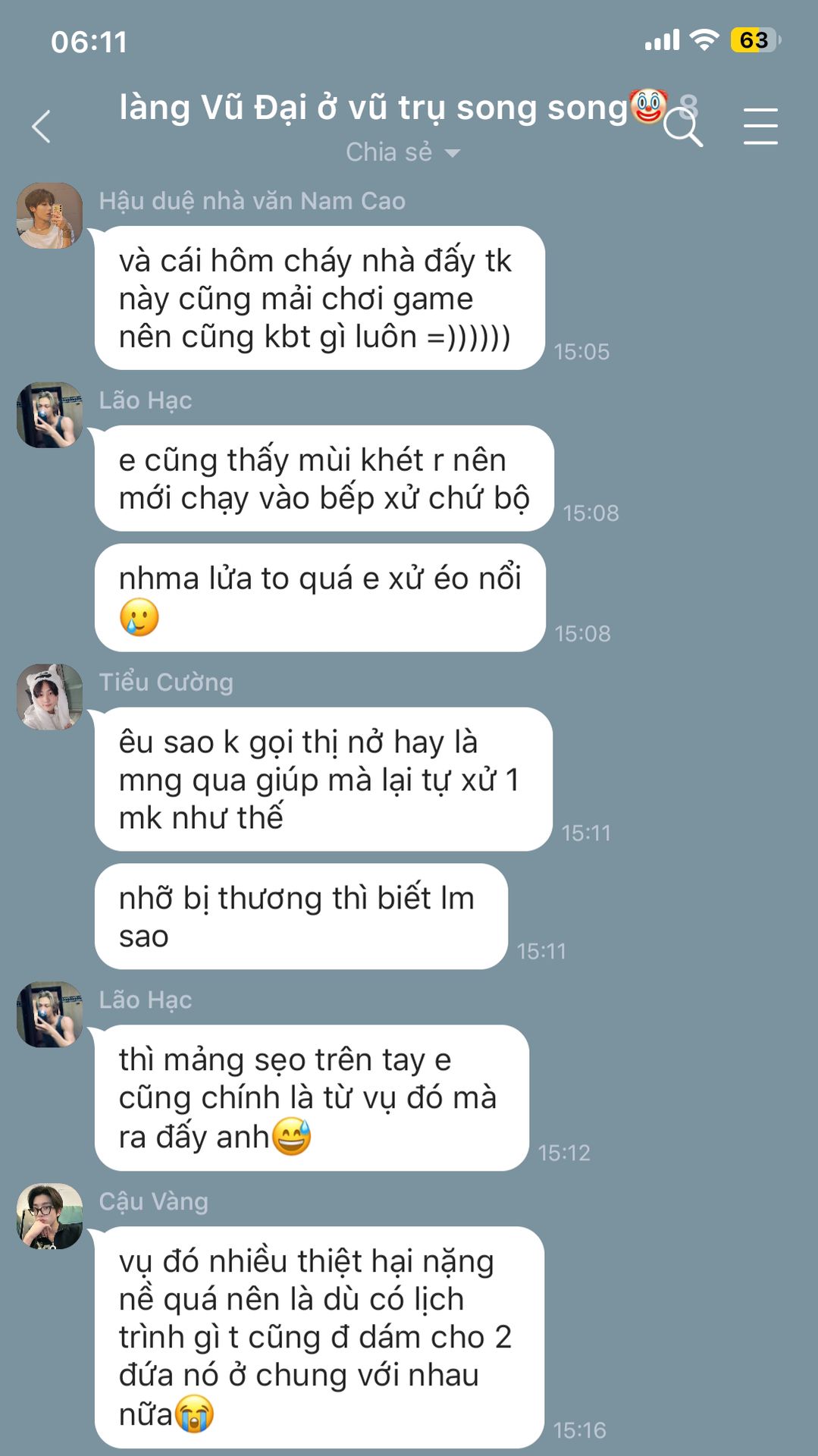Viewport: 818px width, 1456px height.
Task: Search within this group chat
Action: [682, 128]
